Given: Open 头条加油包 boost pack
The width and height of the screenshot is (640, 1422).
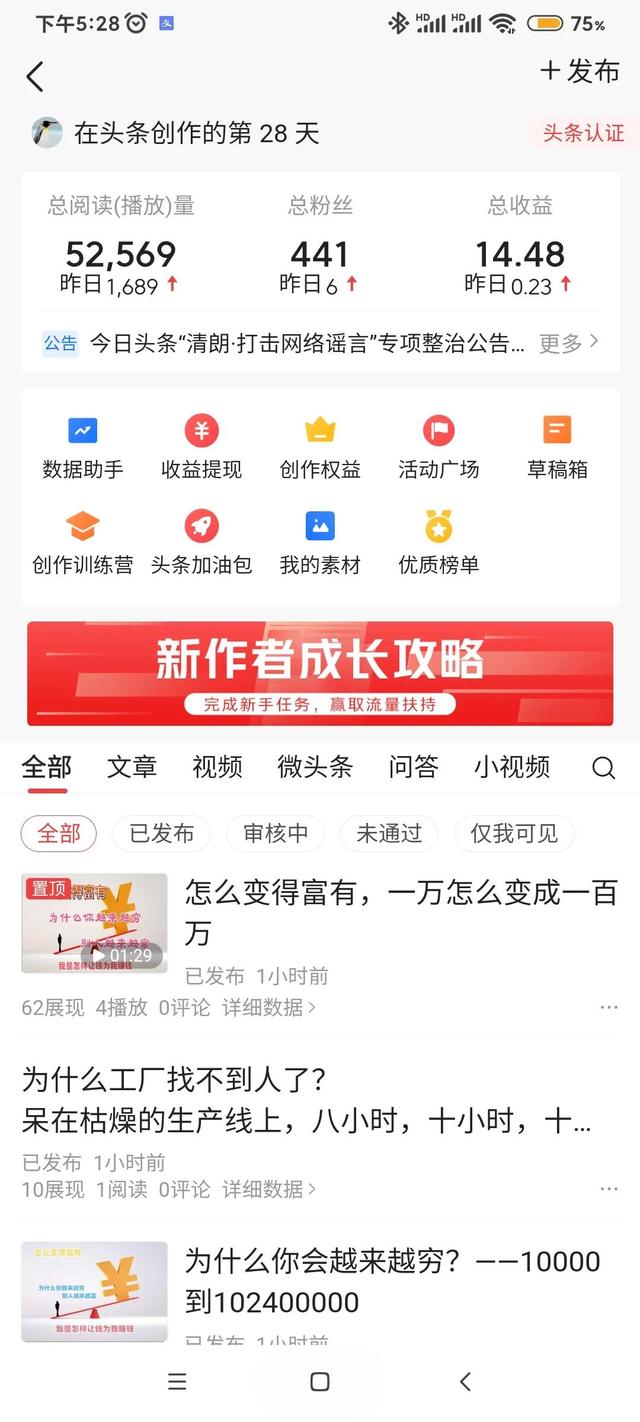Looking at the screenshot, I should click(201, 543).
